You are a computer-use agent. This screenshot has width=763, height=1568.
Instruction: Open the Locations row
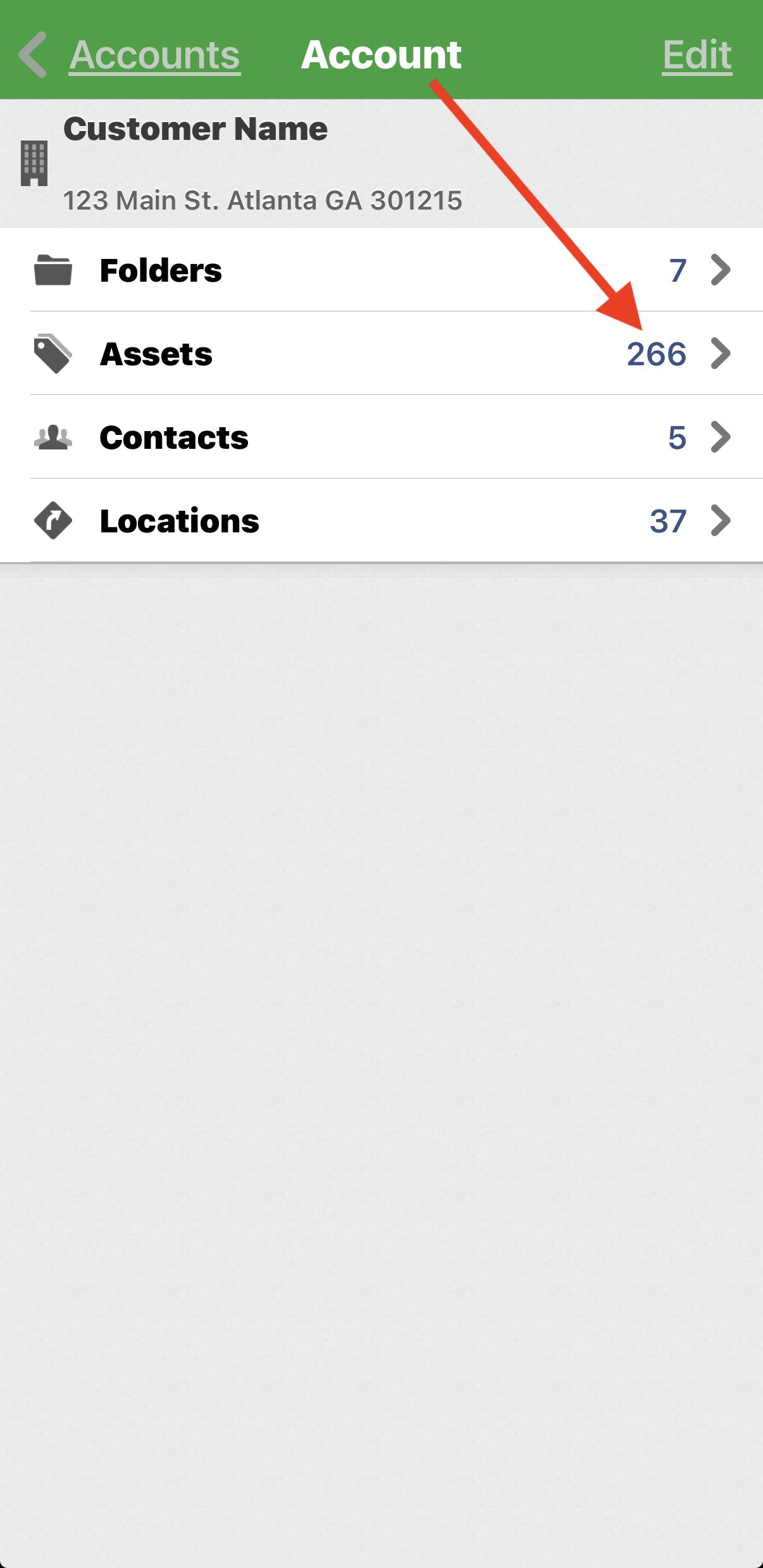point(381,521)
